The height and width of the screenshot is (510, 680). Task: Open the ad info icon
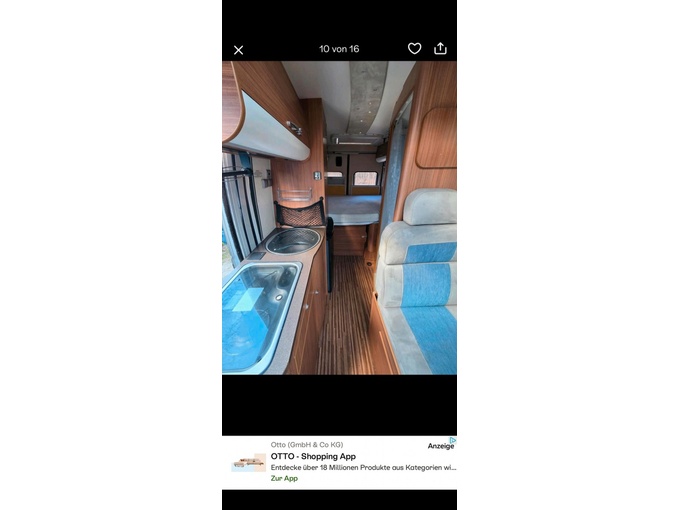click(x=453, y=440)
